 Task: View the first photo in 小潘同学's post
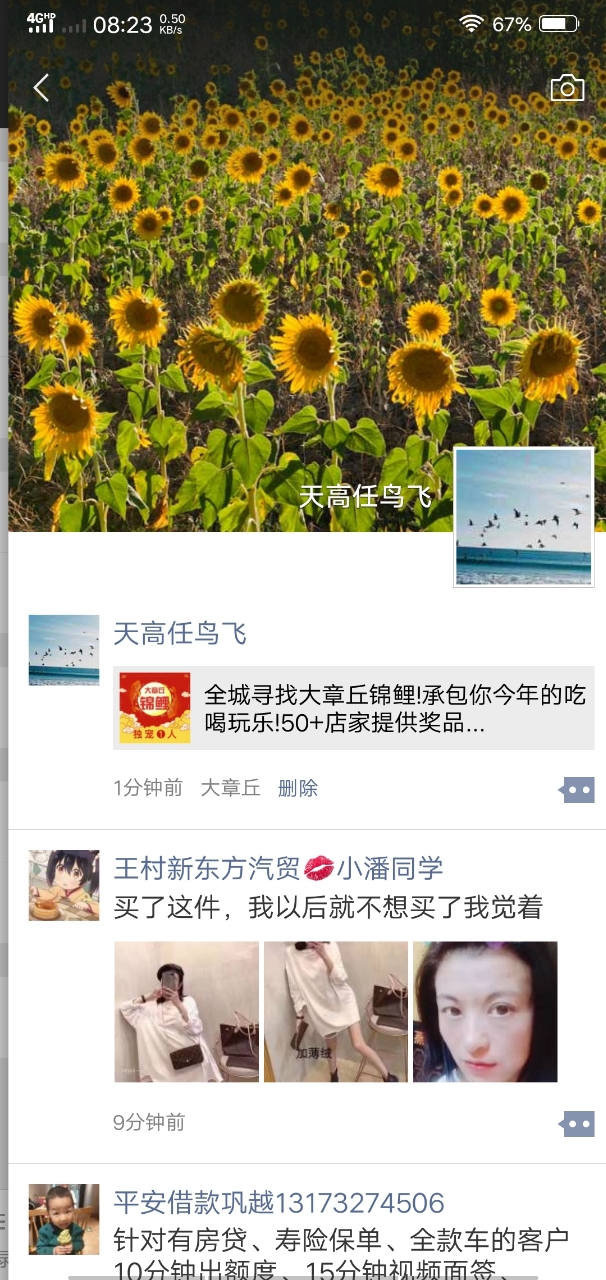[186, 1011]
